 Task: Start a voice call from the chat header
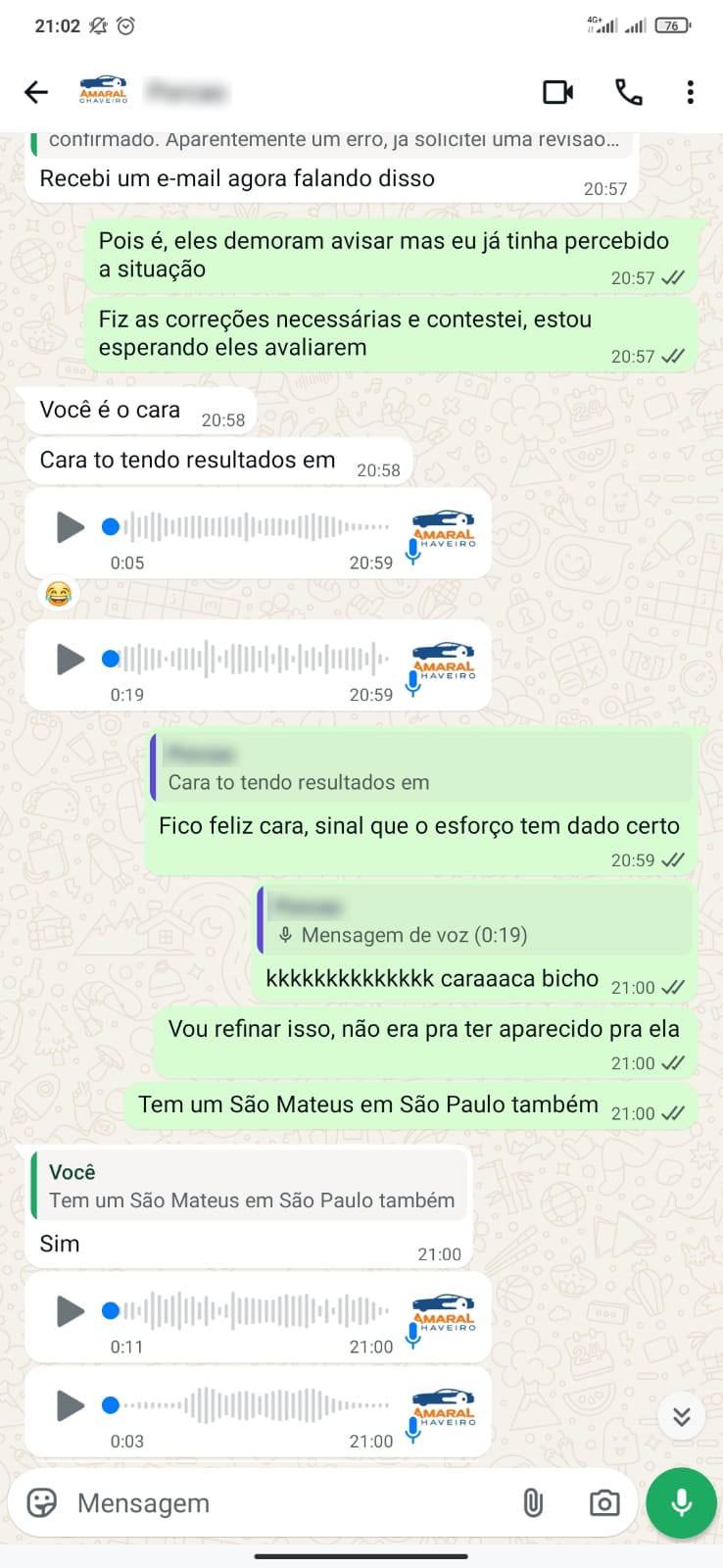click(x=628, y=91)
